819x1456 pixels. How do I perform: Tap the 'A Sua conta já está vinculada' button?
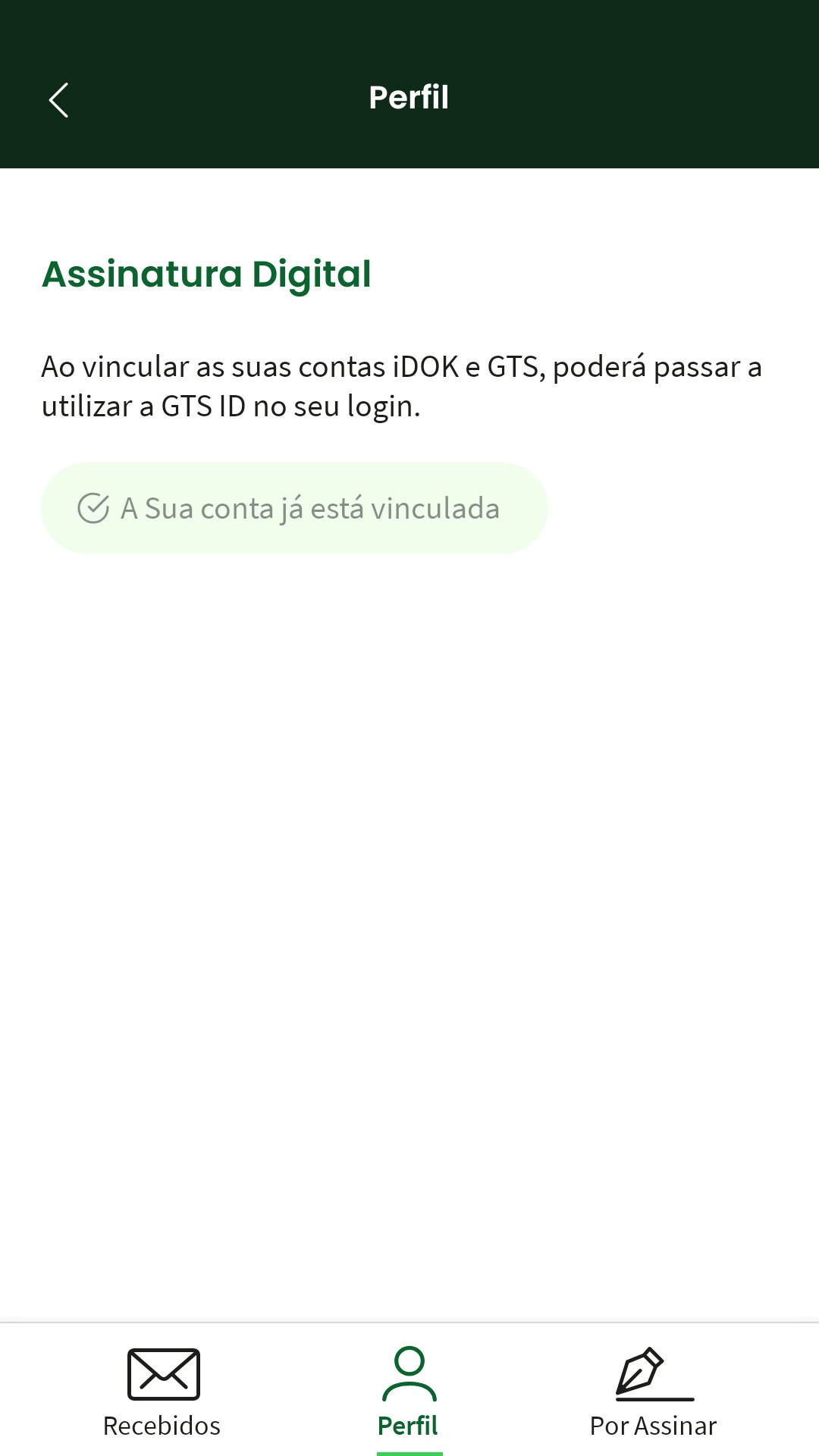pyautogui.click(x=294, y=508)
